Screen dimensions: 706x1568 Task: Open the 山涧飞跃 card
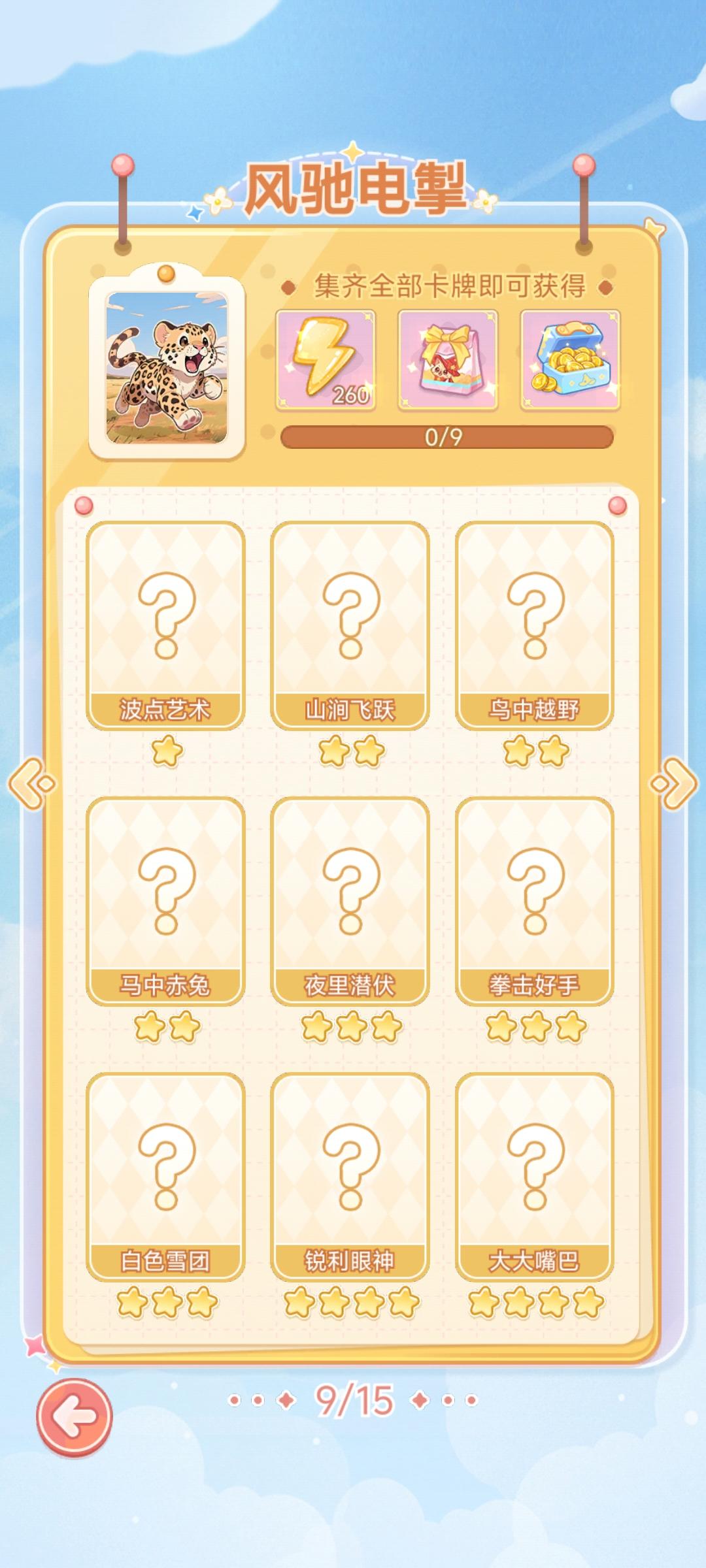[x=350, y=625]
